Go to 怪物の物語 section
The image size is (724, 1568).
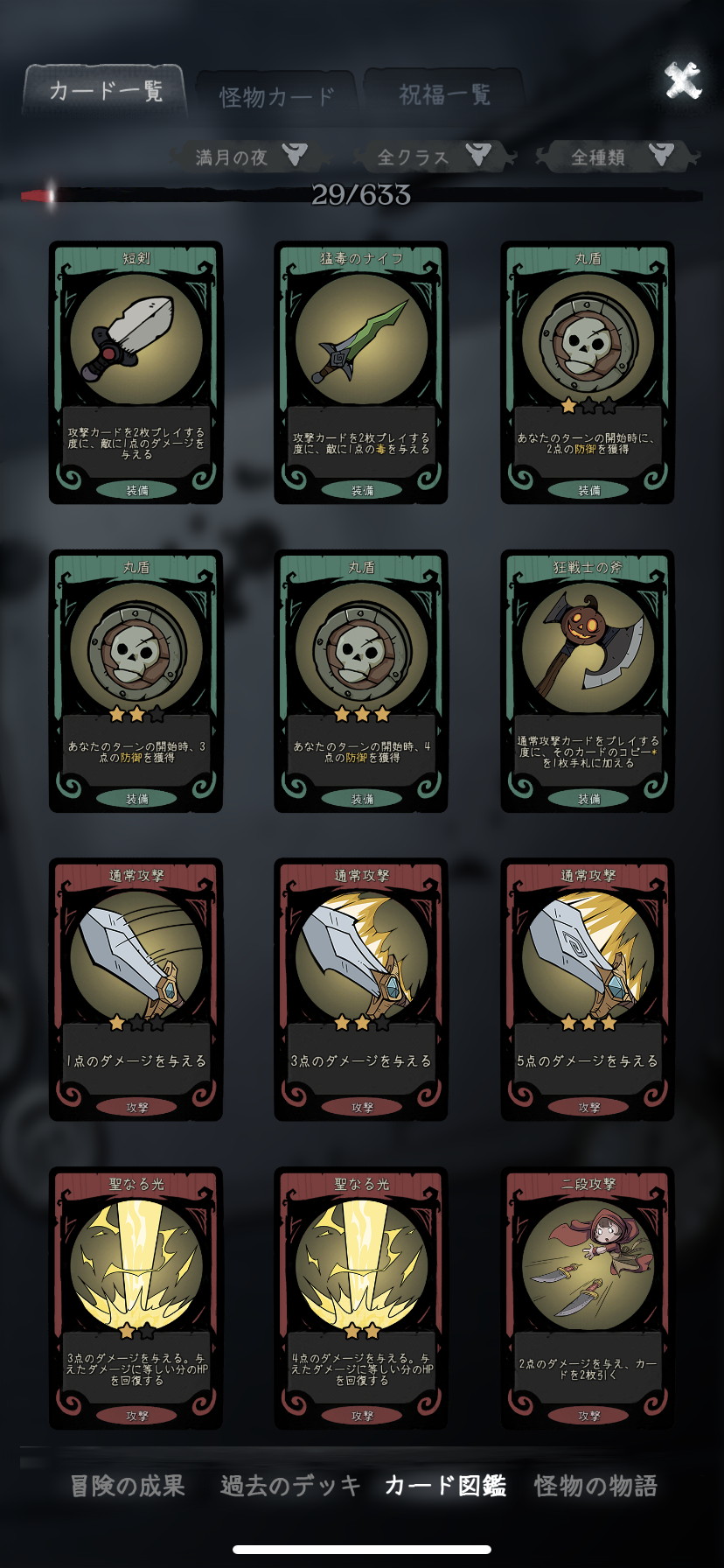[x=595, y=1486]
